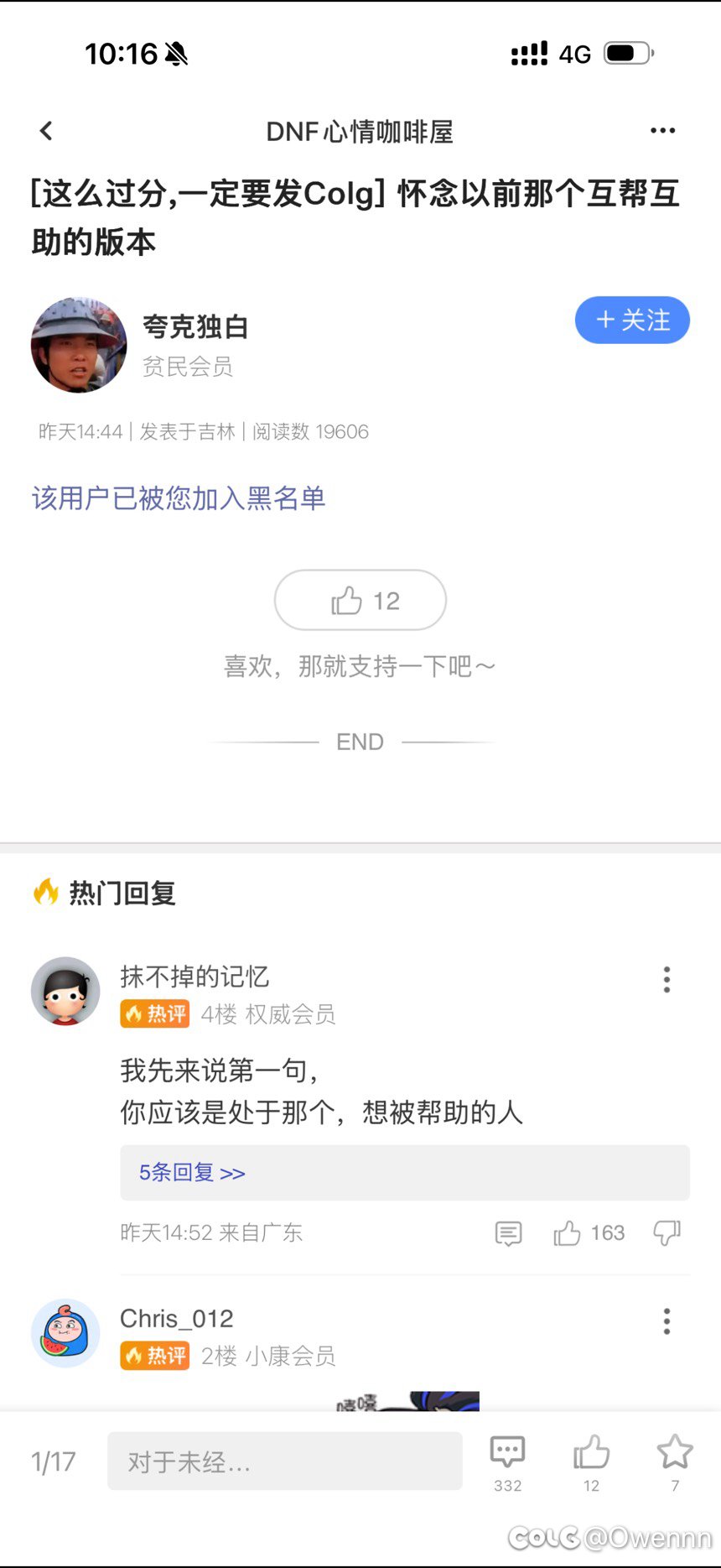This screenshot has height=1568, width=721.
Task: Open the more options menu at top right
Action: click(662, 130)
